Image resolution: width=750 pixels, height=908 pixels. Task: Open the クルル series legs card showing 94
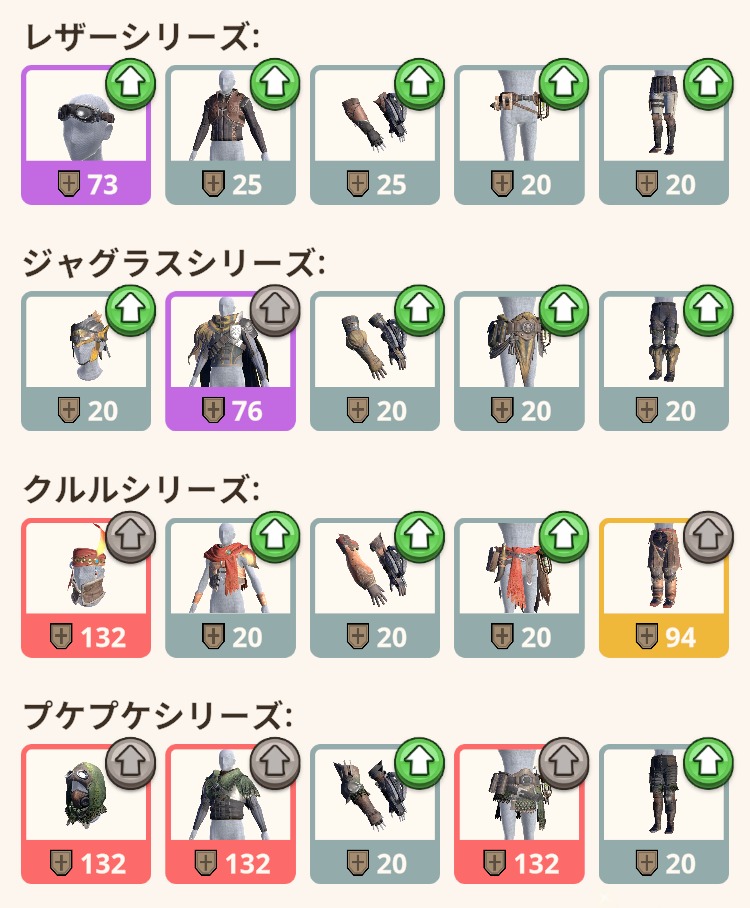[663, 587]
